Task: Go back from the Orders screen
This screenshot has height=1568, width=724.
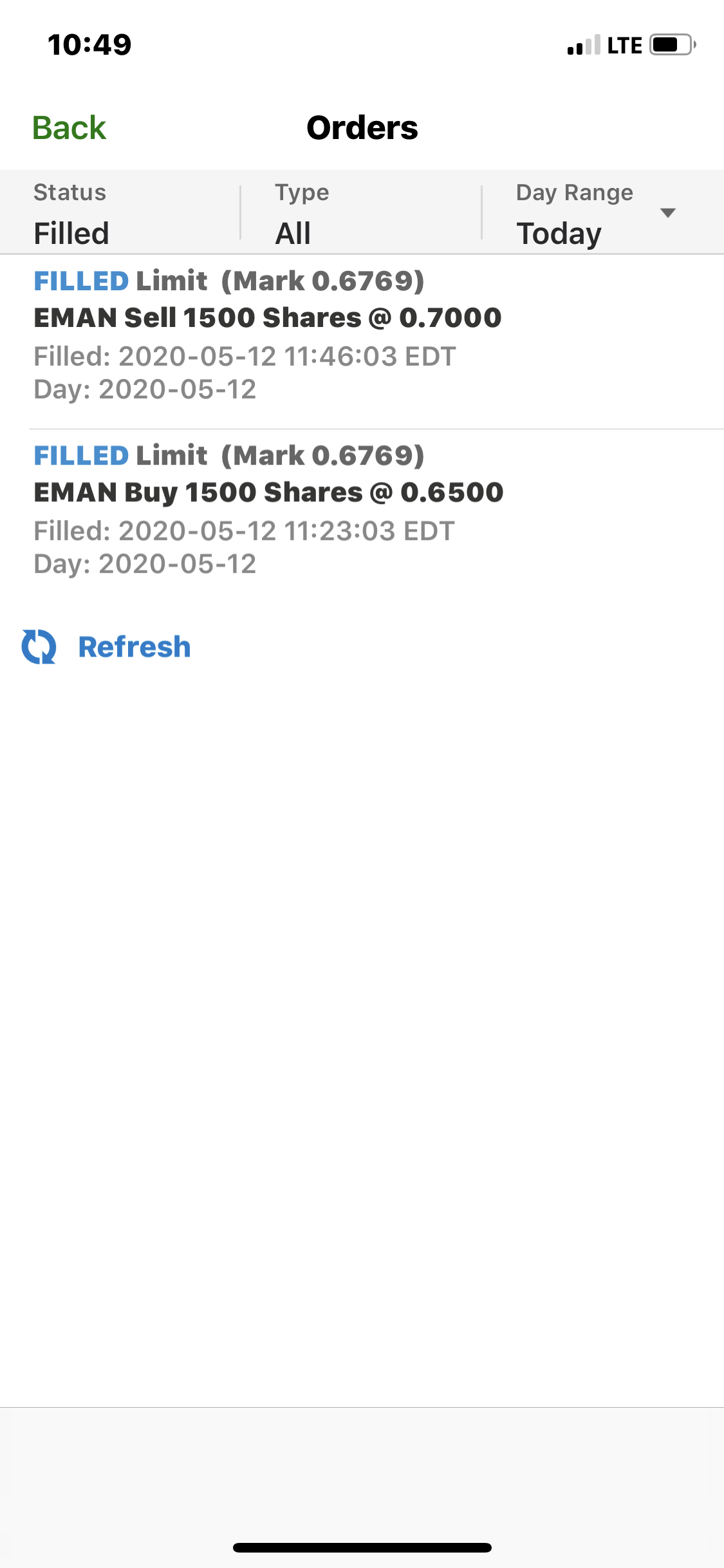Action: point(69,127)
